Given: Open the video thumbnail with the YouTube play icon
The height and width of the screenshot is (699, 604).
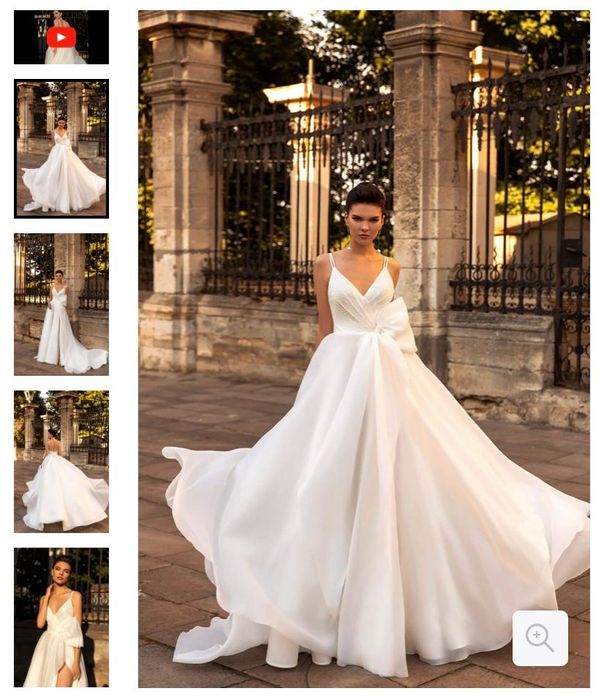Looking at the screenshot, I should [x=61, y=37].
